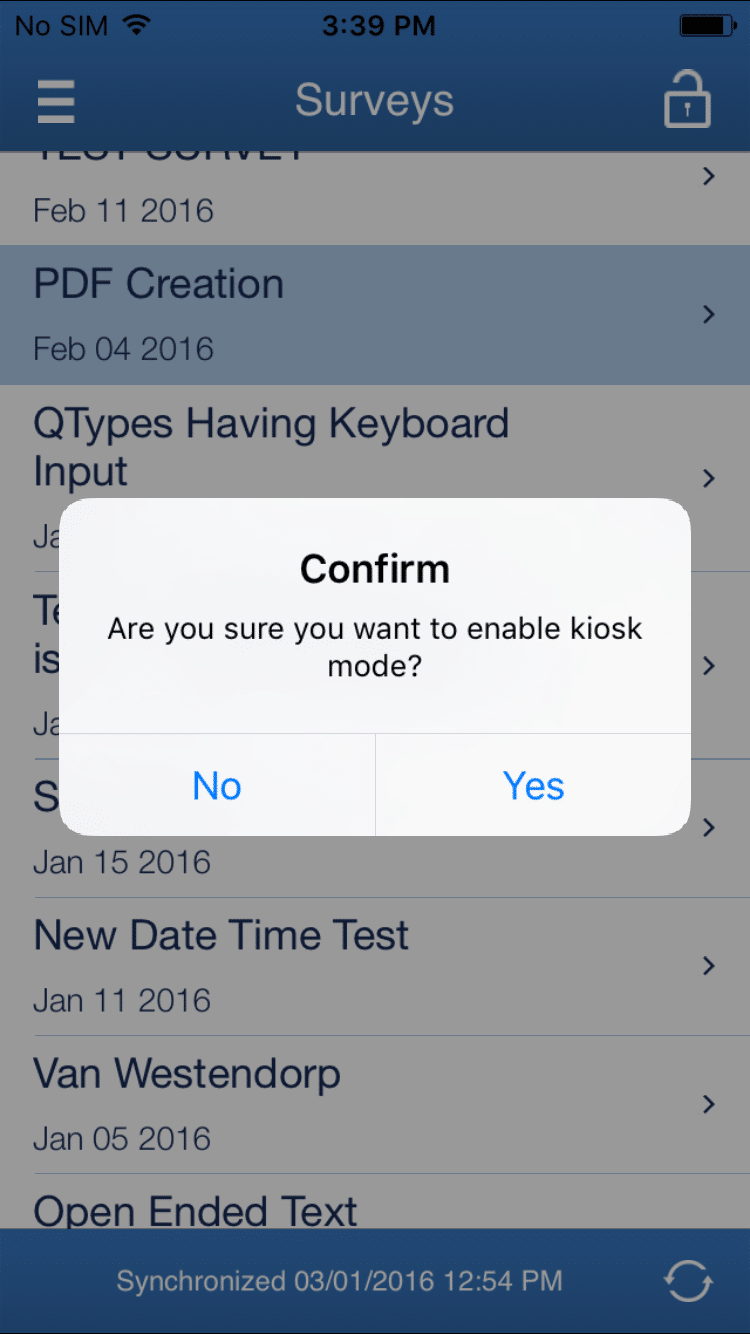Open the New Date Time Test survey
This screenshot has width=750, height=1334.
375,966
